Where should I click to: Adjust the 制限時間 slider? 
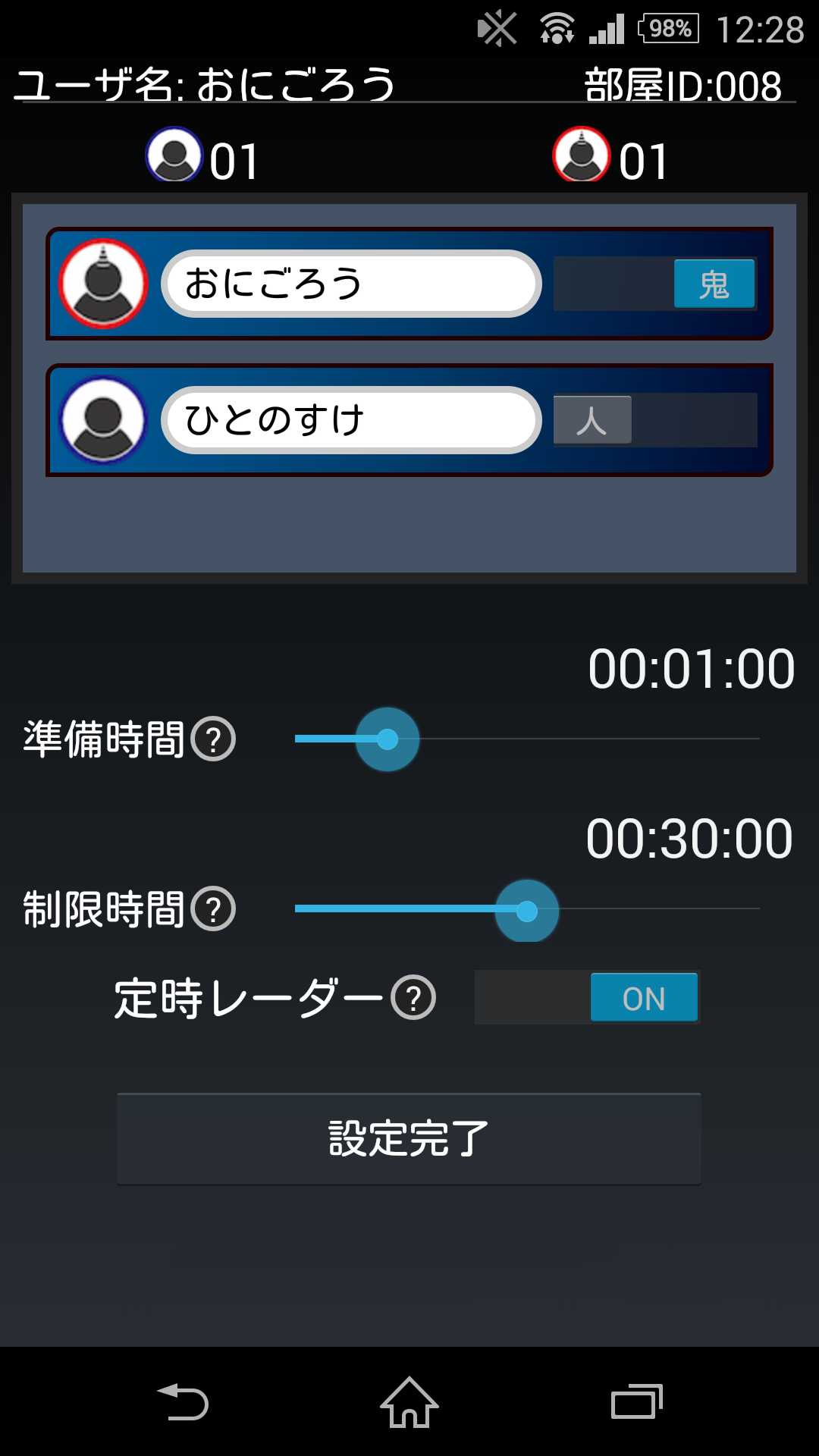(526, 910)
